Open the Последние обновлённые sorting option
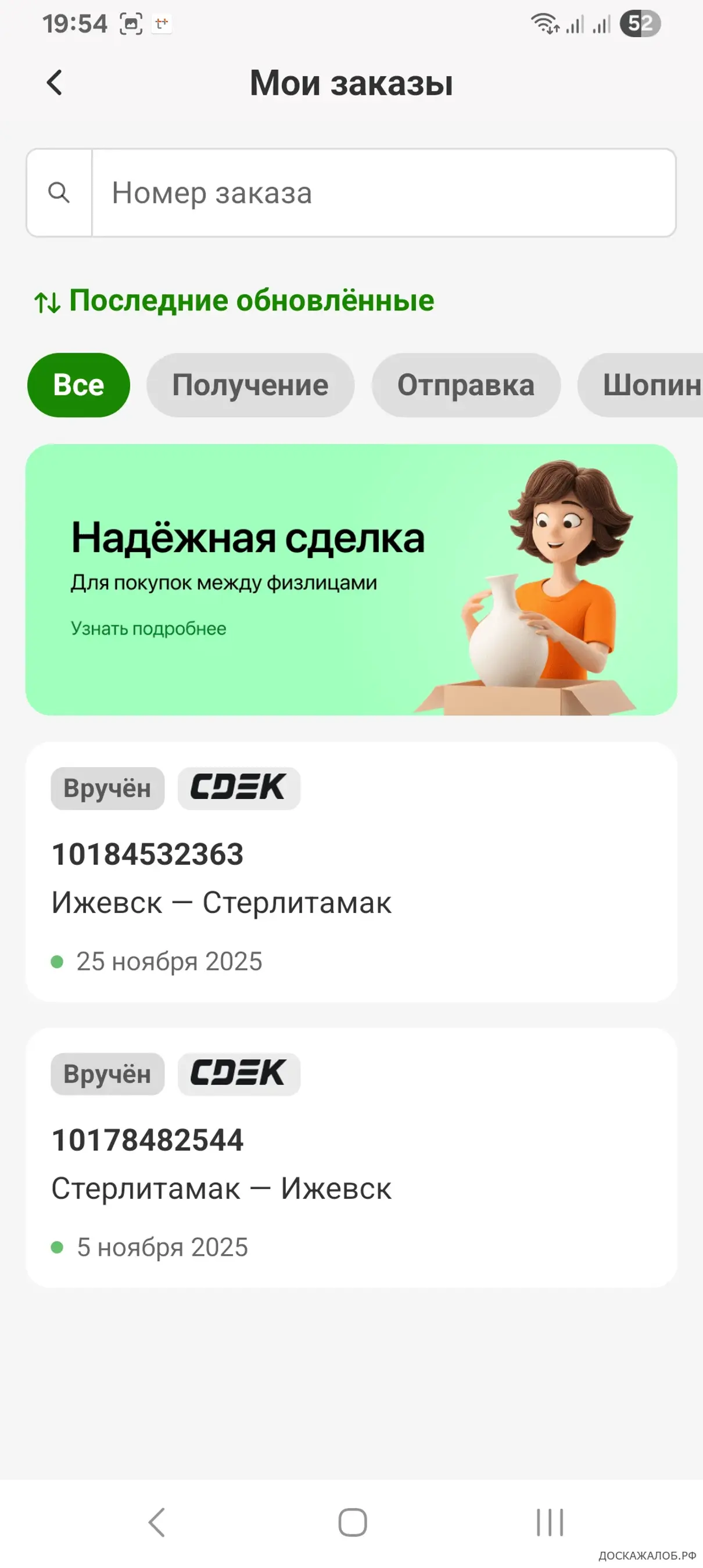Viewport: 703px width, 1568px height. (235, 300)
